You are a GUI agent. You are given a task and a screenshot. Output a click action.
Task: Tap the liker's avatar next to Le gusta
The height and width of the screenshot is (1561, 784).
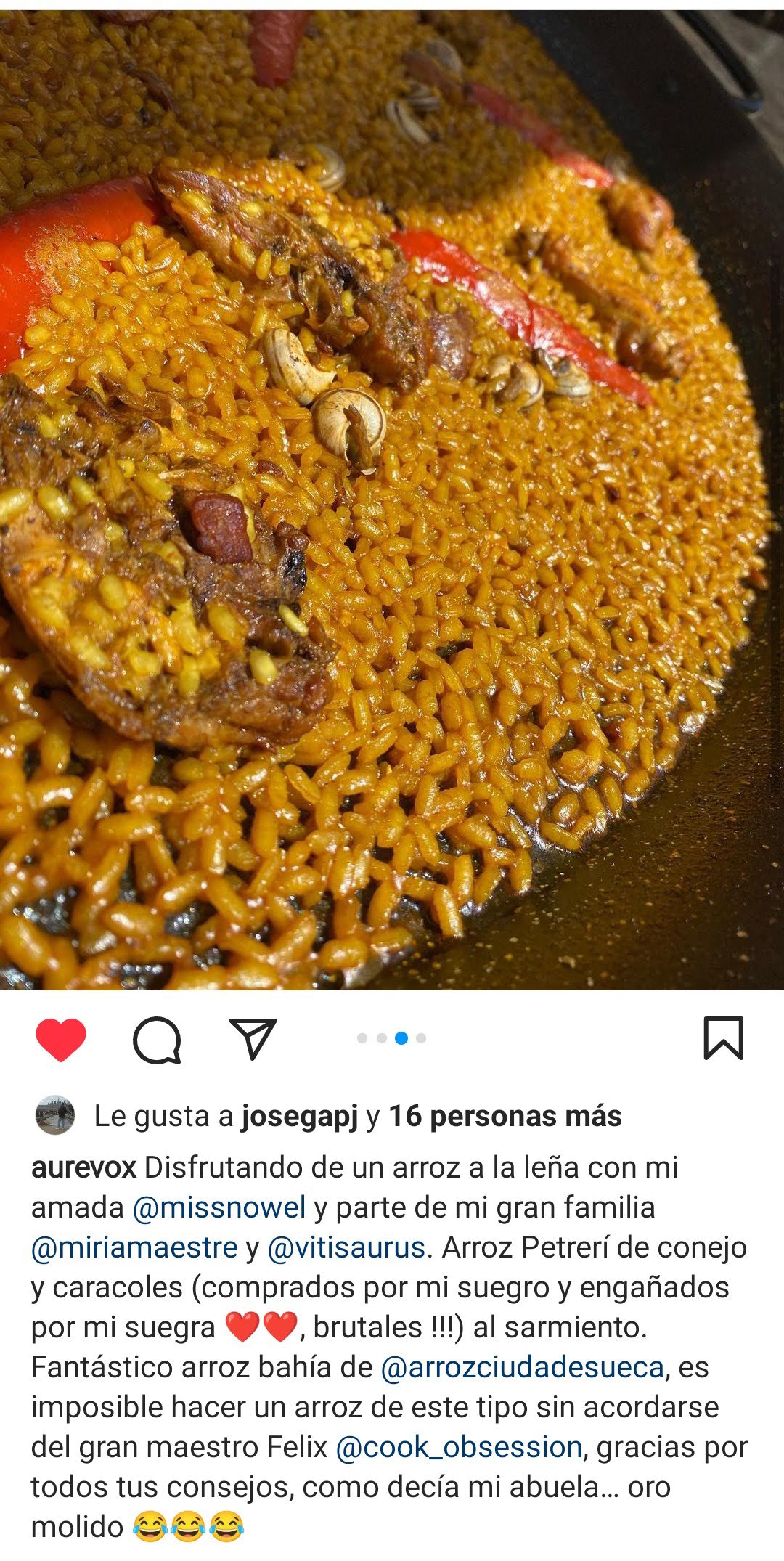point(55,1115)
